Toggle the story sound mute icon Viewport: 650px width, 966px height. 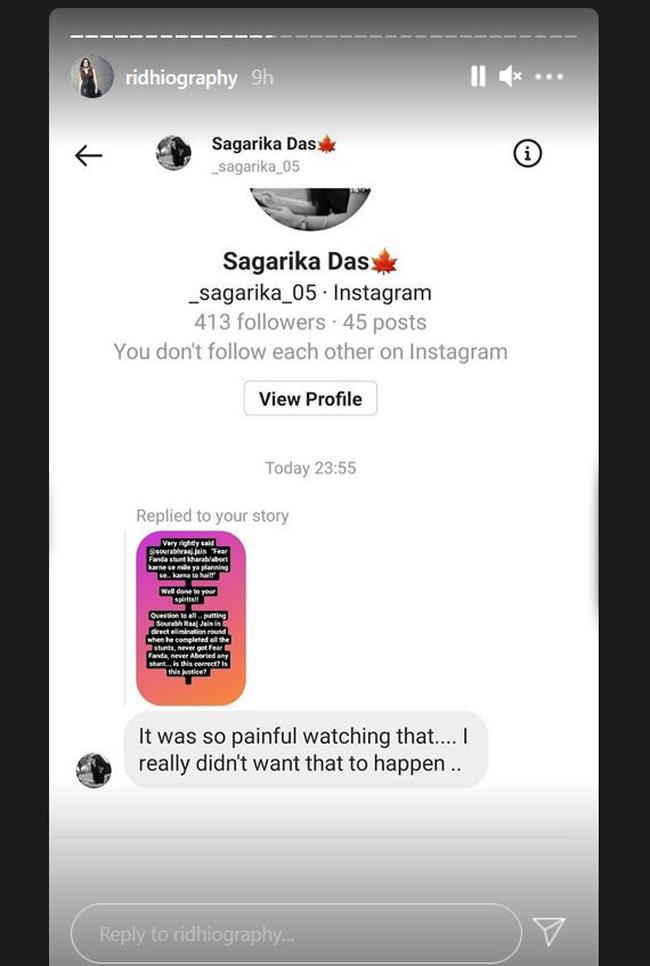pos(510,77)
